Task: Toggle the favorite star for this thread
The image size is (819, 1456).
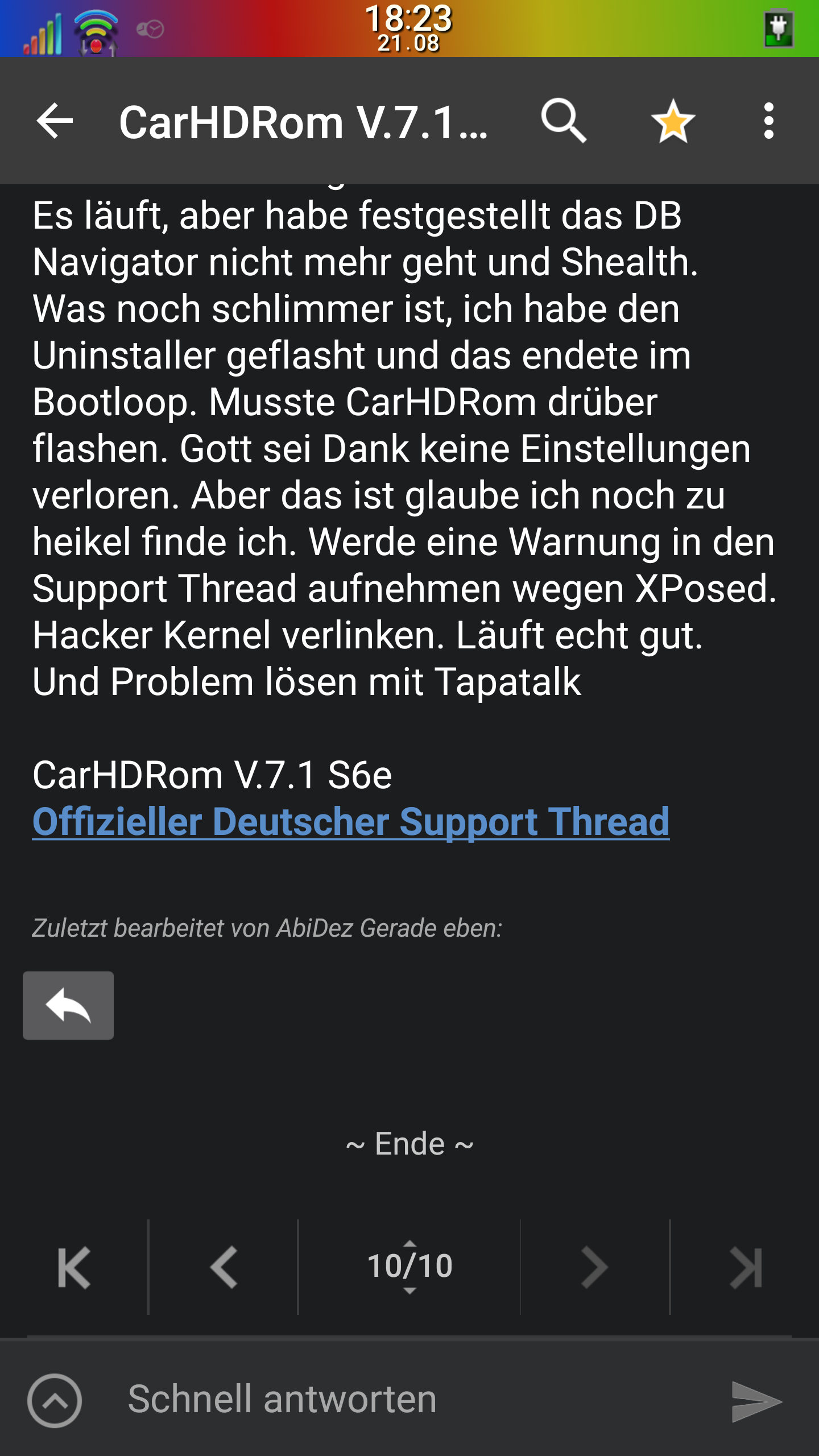Action: (x=673, y=121)
